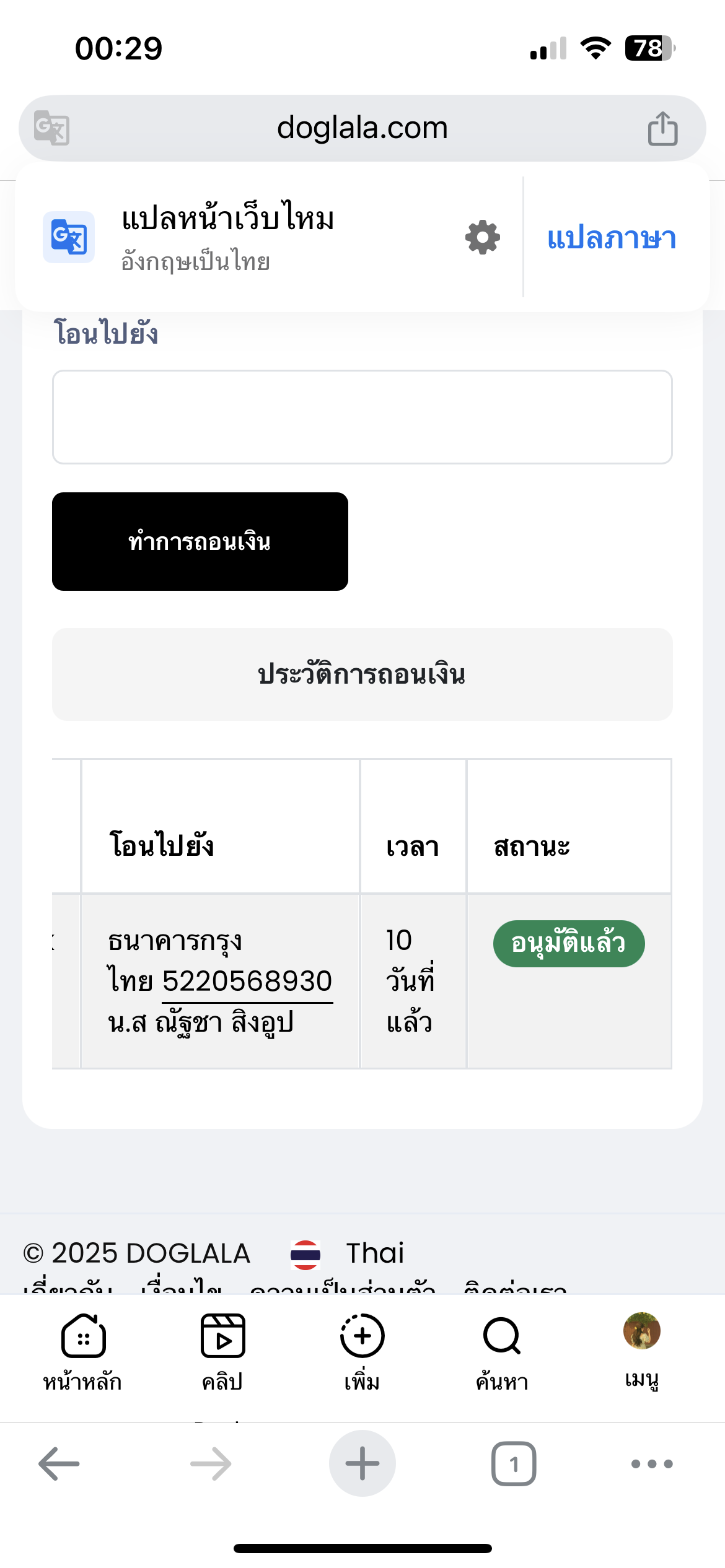Open a new browser tab with plus button
Image resolution: width=725 pixels, height=1568 pixels.
[x=362, y=1464]
